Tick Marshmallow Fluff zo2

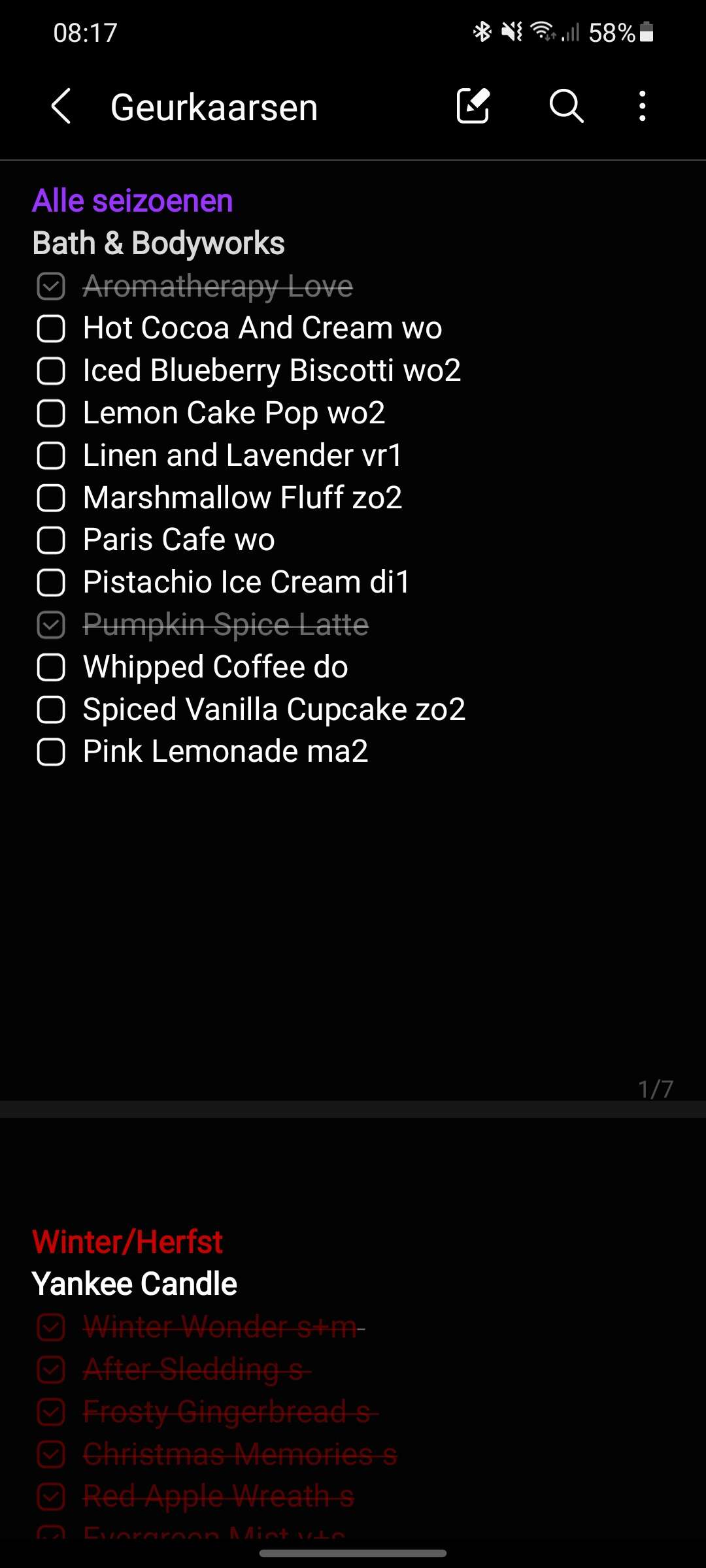51,498
